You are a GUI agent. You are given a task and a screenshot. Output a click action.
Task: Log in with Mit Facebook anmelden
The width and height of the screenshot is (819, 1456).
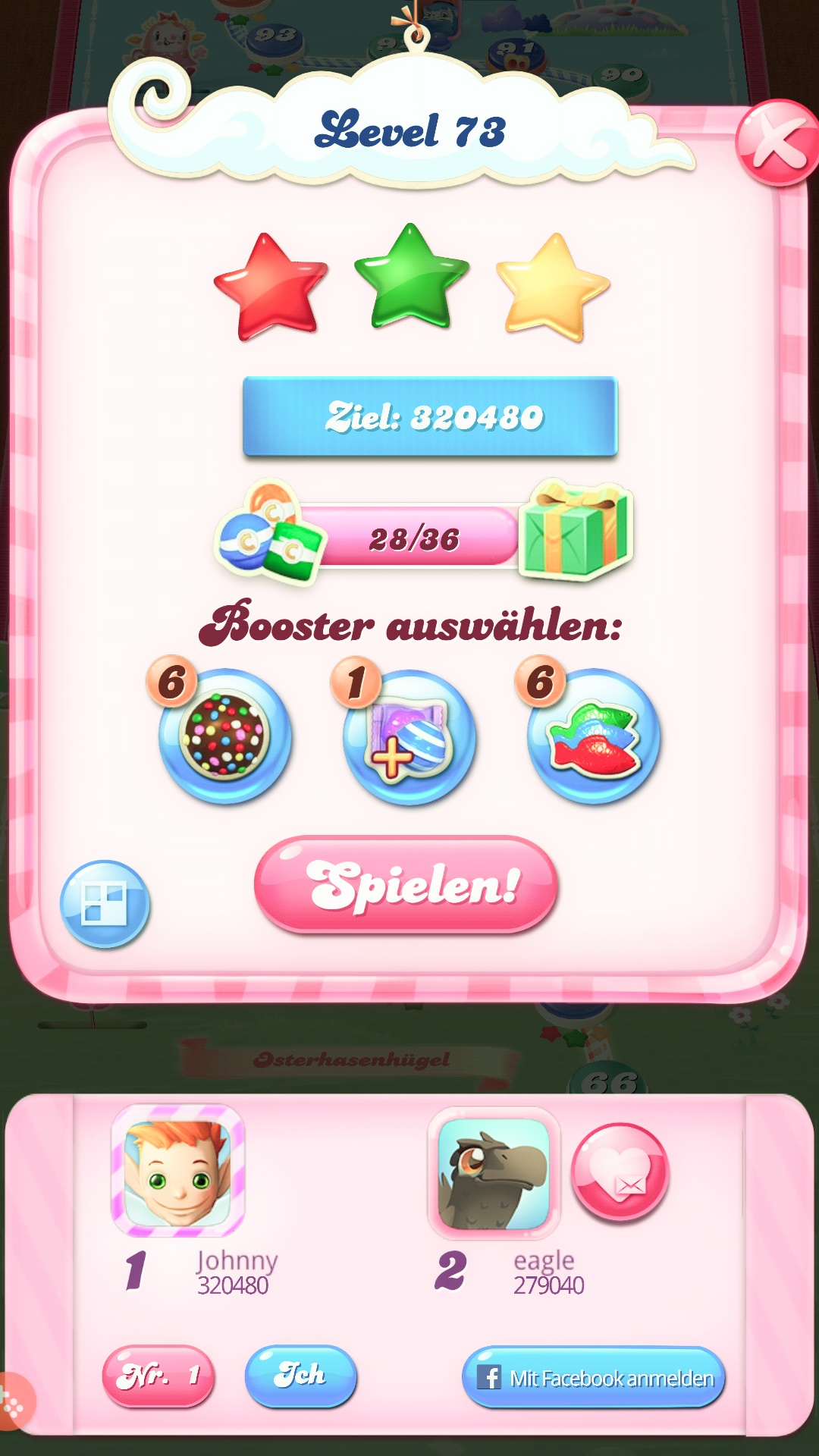(x=594, y=1377)
